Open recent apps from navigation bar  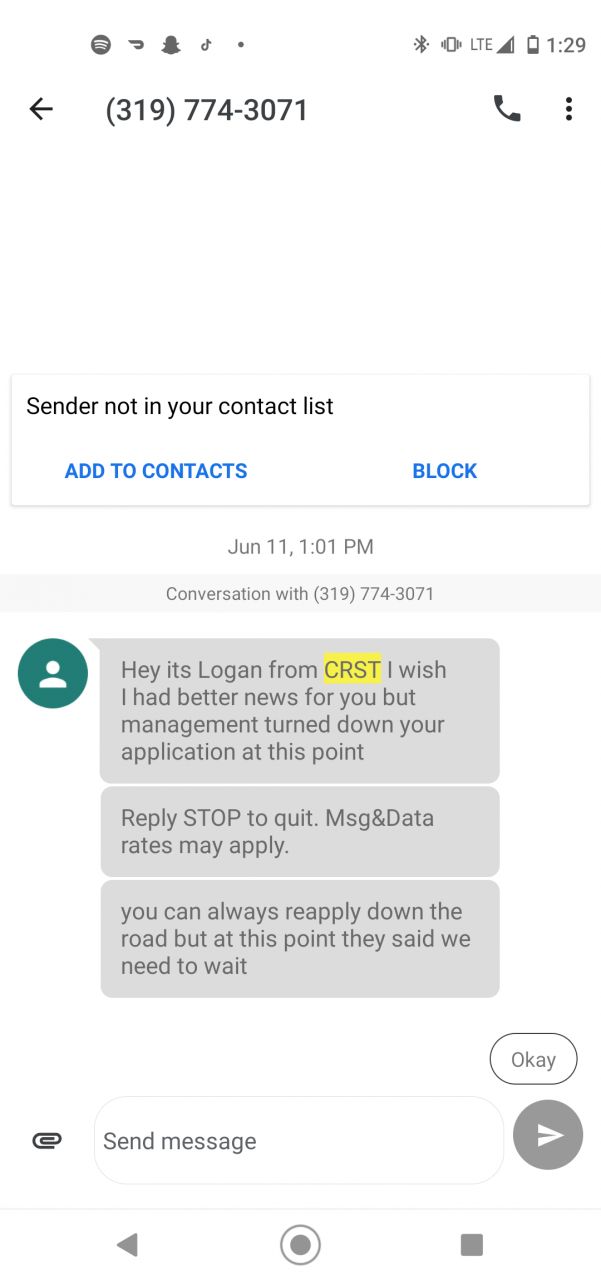tap(472, 1245)
